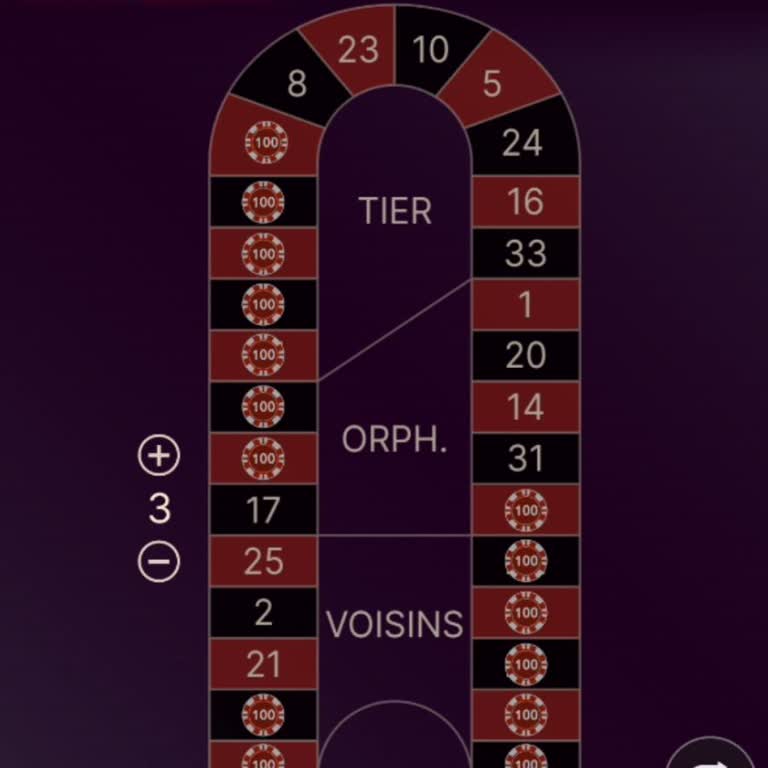Bet on number 23
Image resolution: width=768 pixels, height=768 pixels.
[x=357, y=50]
